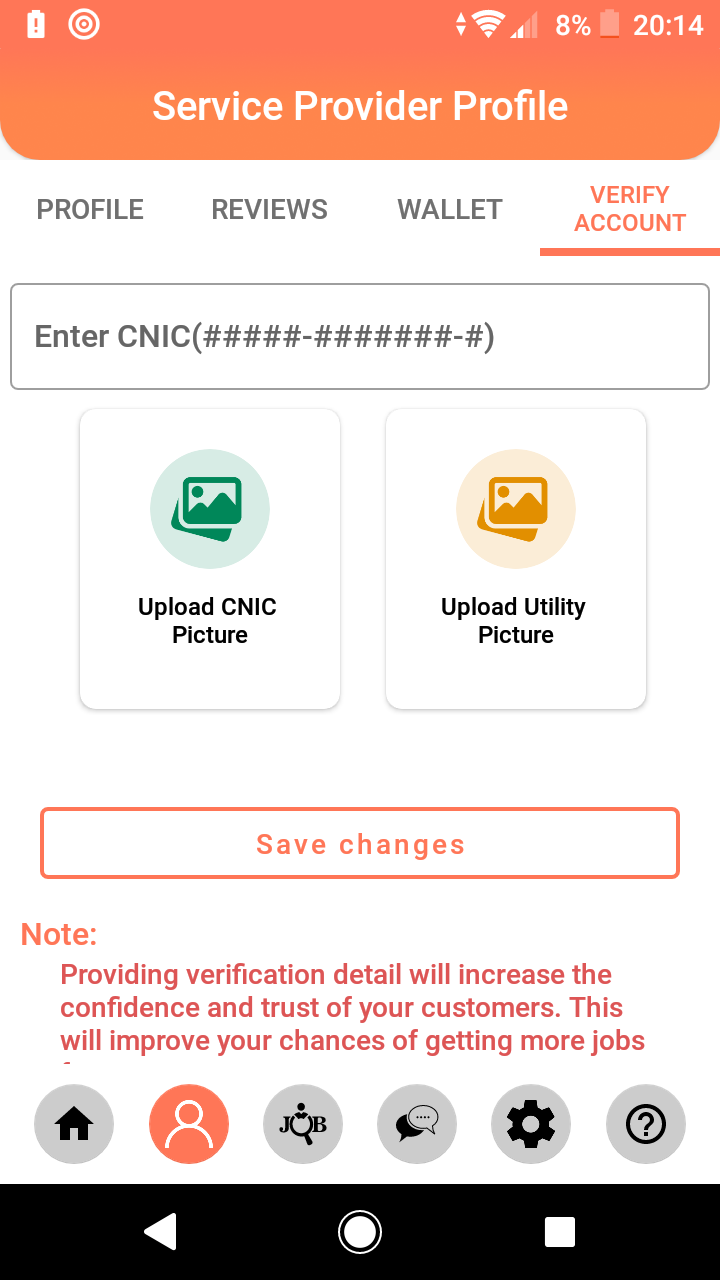Open the home icon in bottom bar
Screen dimensions: 720x1280
point(74,1125)
